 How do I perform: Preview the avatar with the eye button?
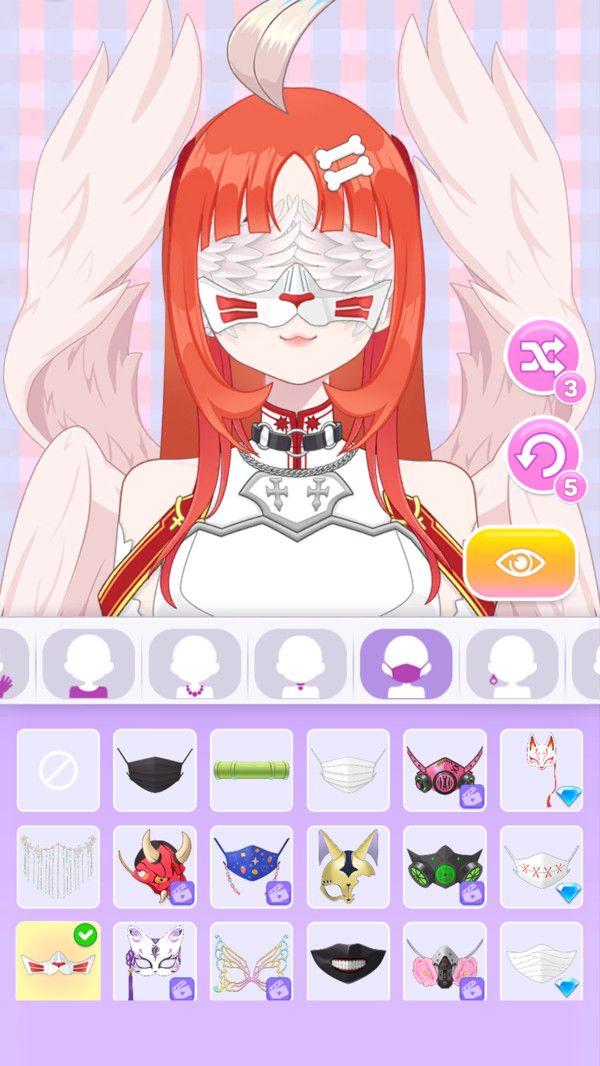(x=520, y=563)
